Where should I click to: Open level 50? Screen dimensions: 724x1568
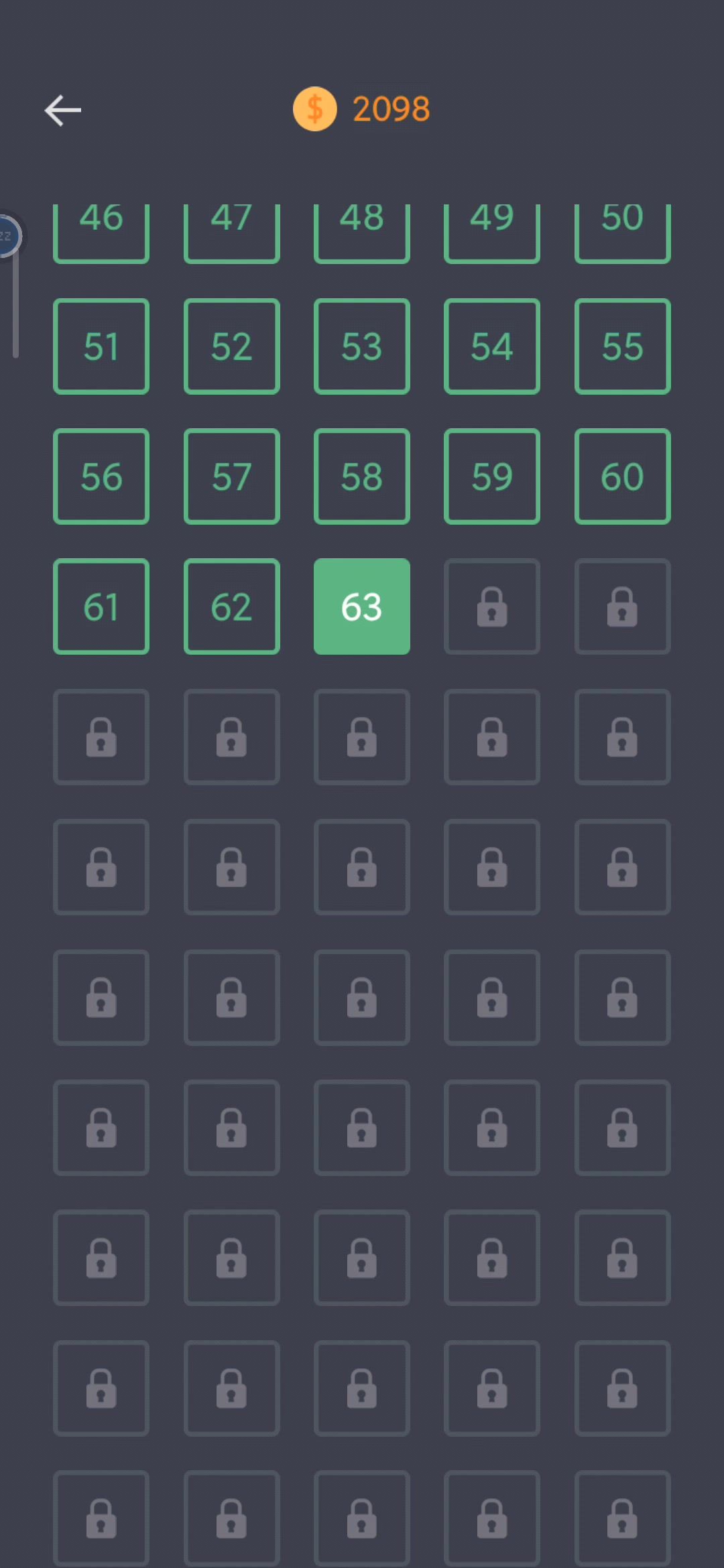click(622, 231)
